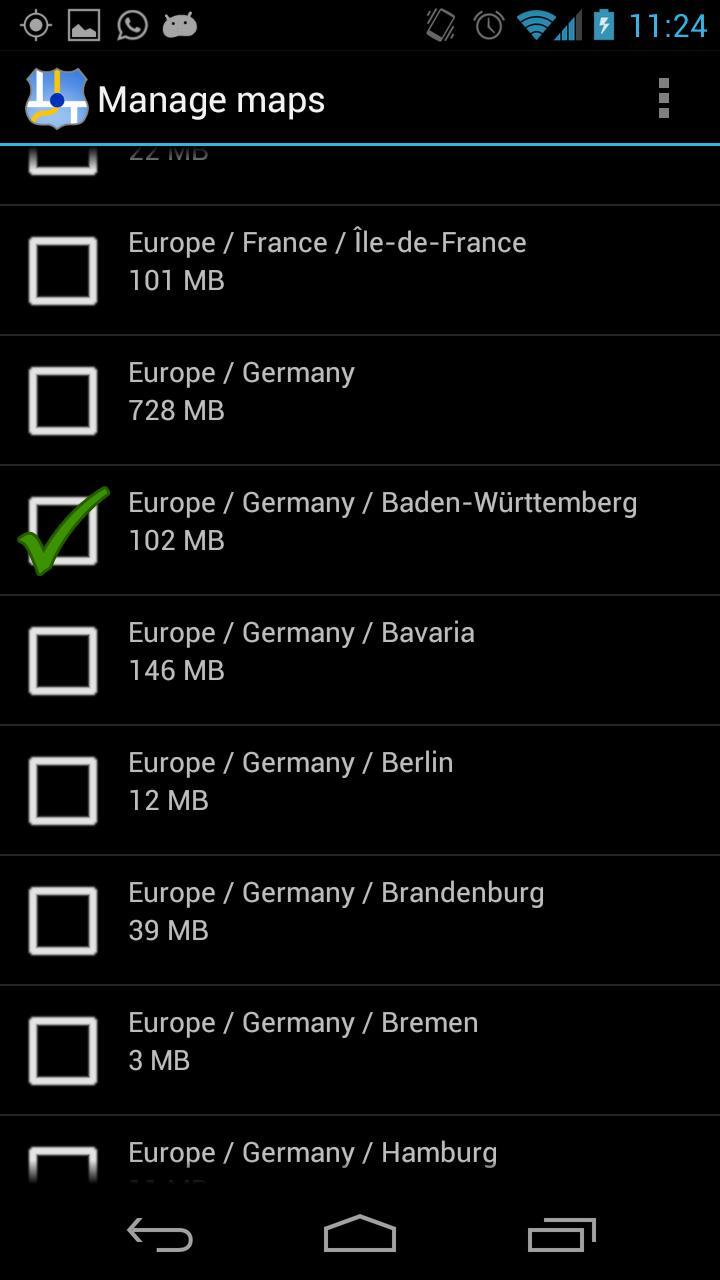This screenshot has height=1280, width=720.
Task: Select the Hamburg map entry
Action: 63,1164
